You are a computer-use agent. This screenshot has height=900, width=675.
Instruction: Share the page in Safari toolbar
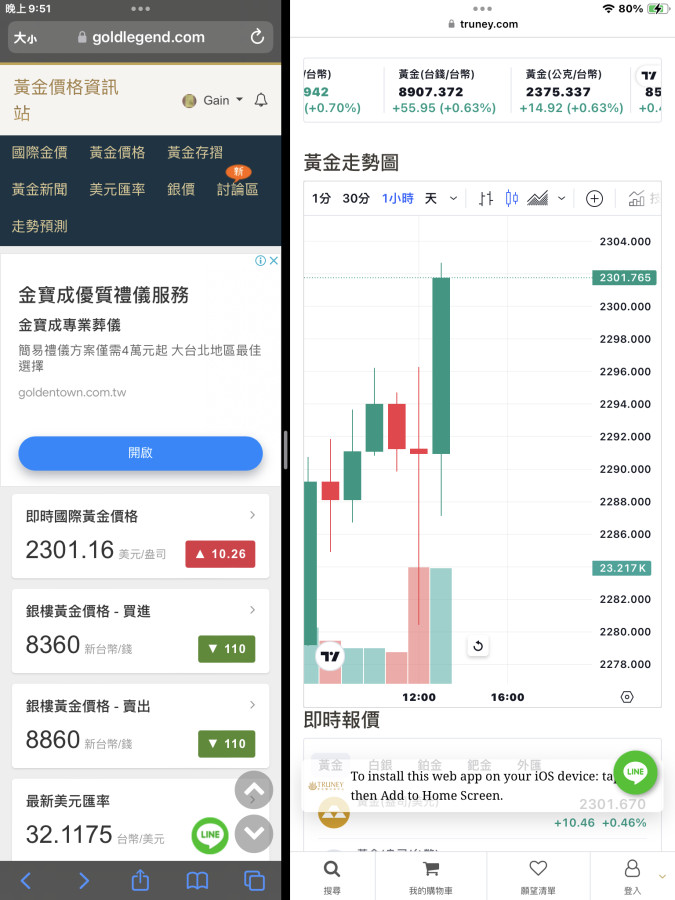coord(140,880)
